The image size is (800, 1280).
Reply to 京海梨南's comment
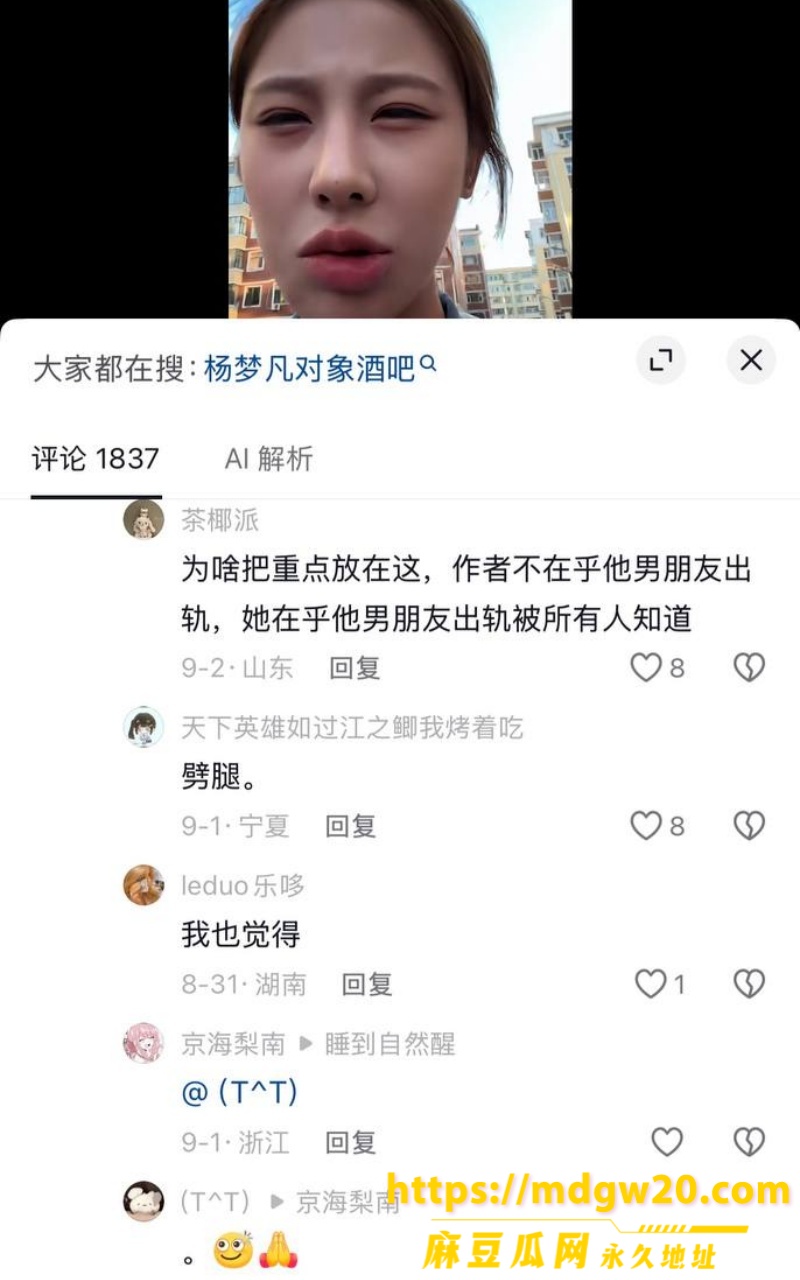[351, 1142]
